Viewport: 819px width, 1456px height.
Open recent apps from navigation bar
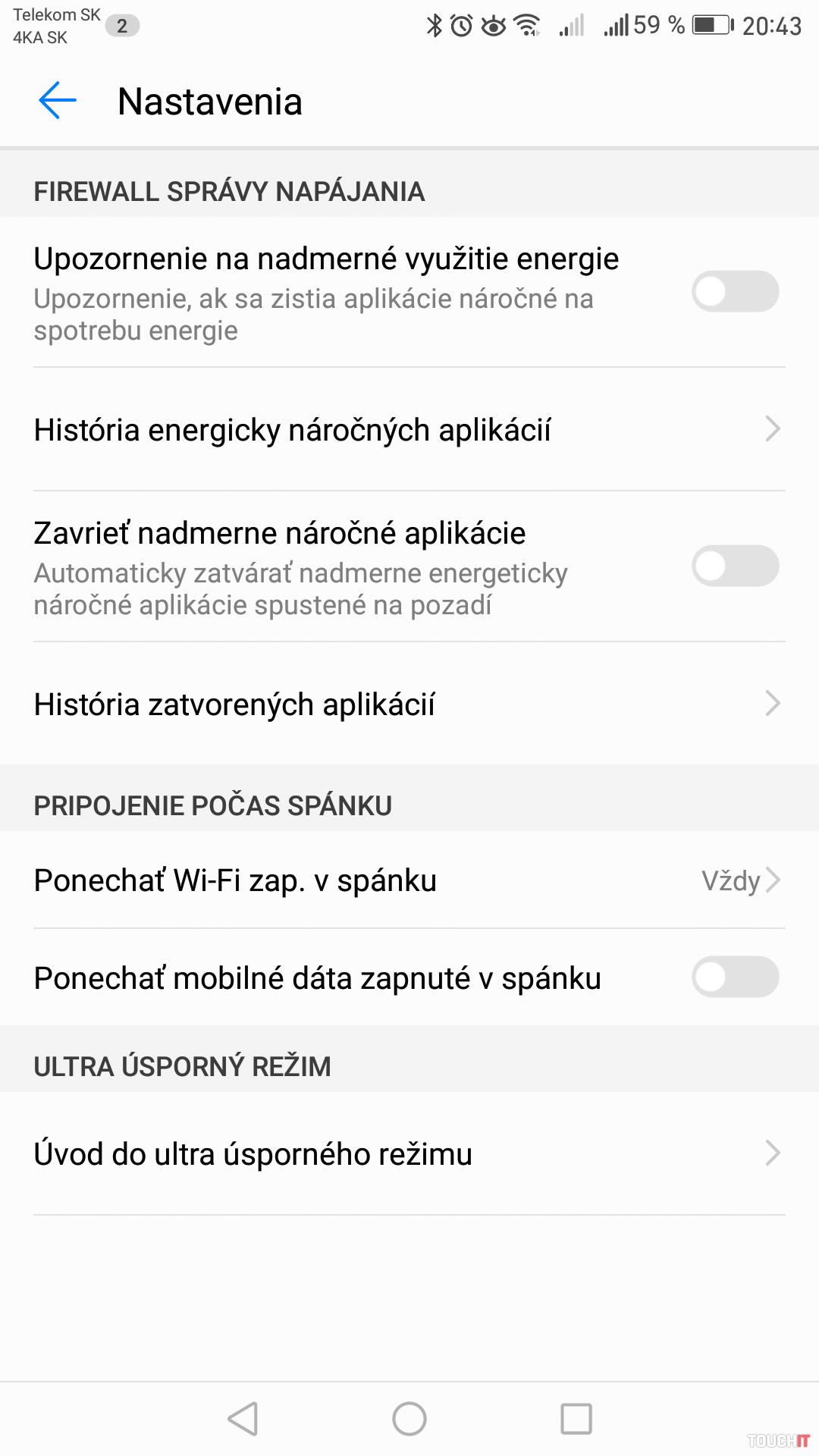point(576,1419)
